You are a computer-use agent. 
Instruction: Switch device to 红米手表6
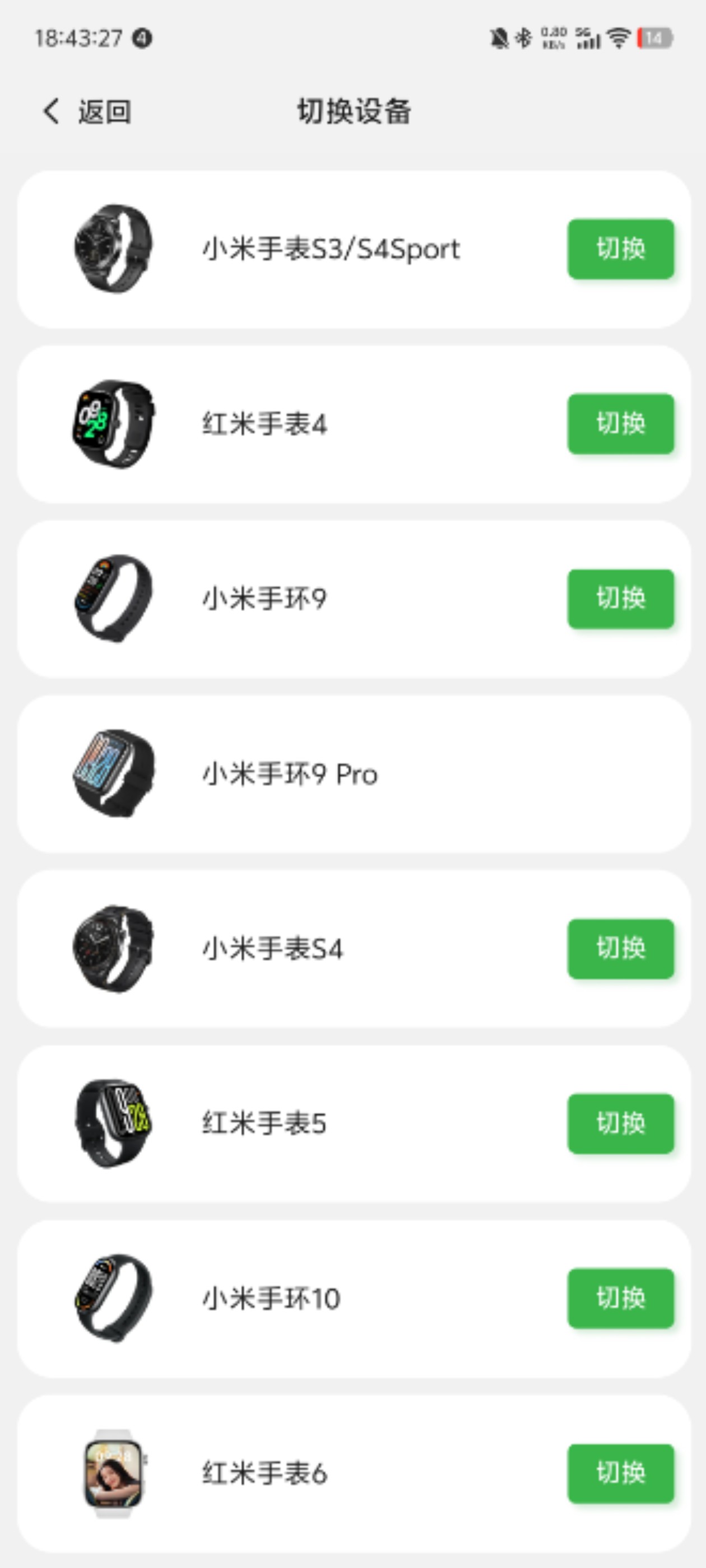coord(620,1473)
